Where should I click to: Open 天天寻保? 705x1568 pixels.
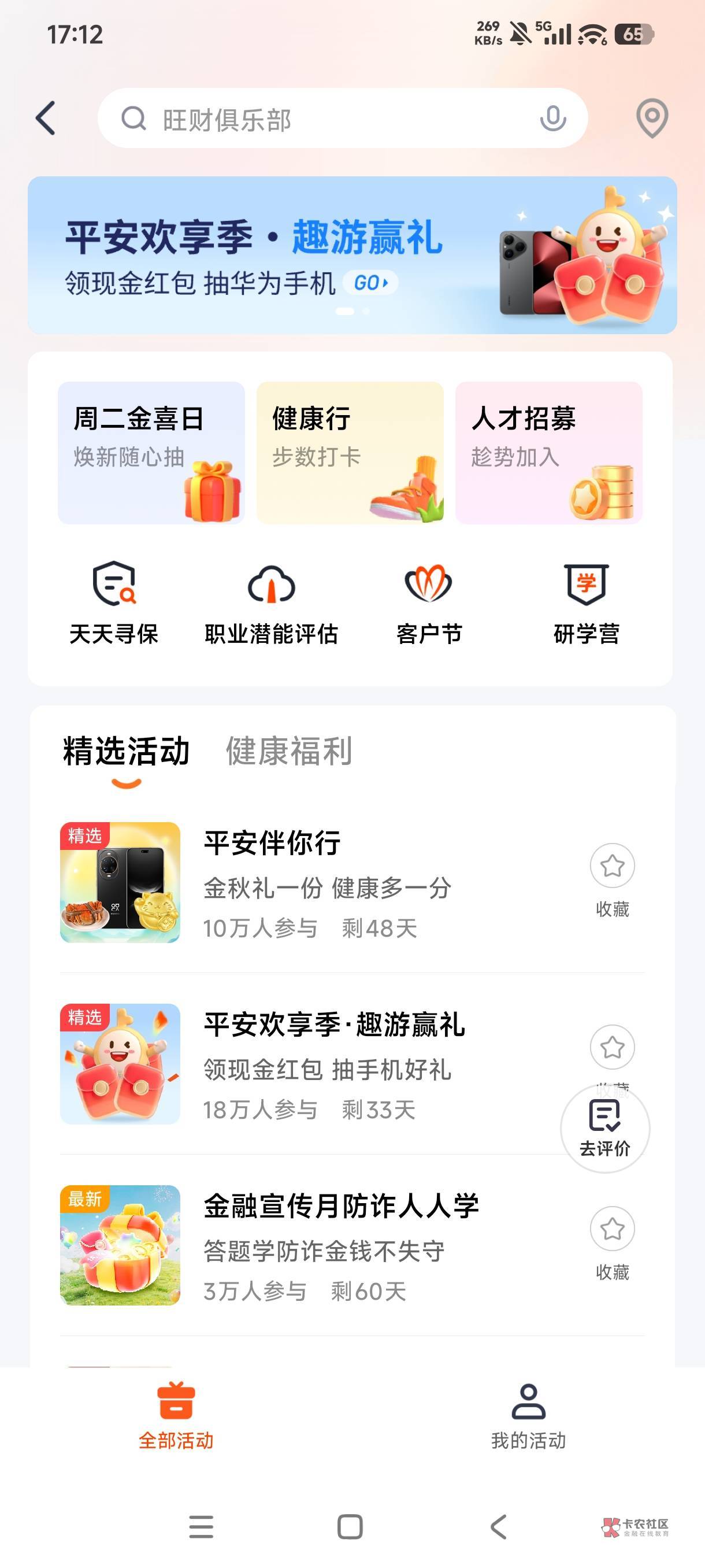point(114,602)
